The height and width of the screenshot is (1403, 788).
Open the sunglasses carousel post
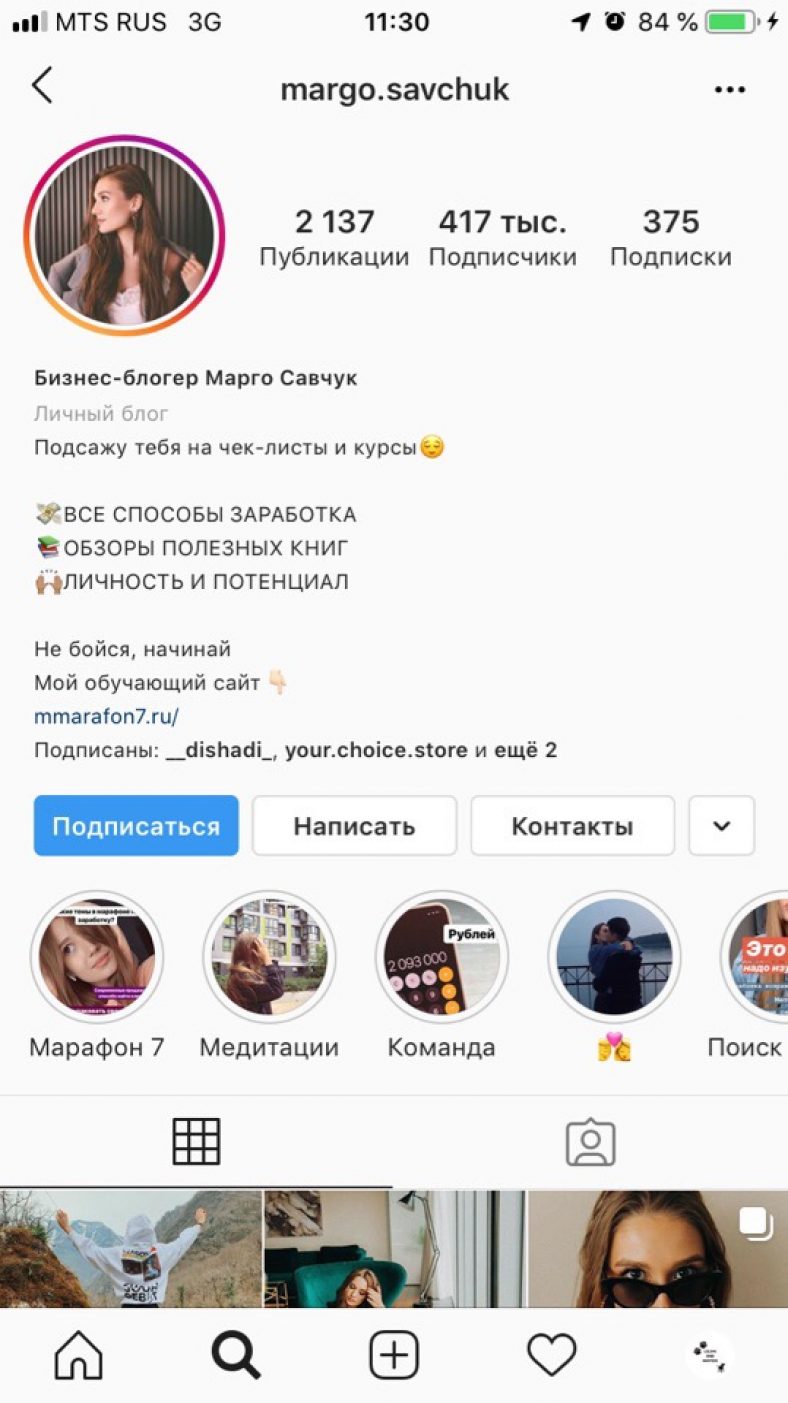tap(658, 1248)
